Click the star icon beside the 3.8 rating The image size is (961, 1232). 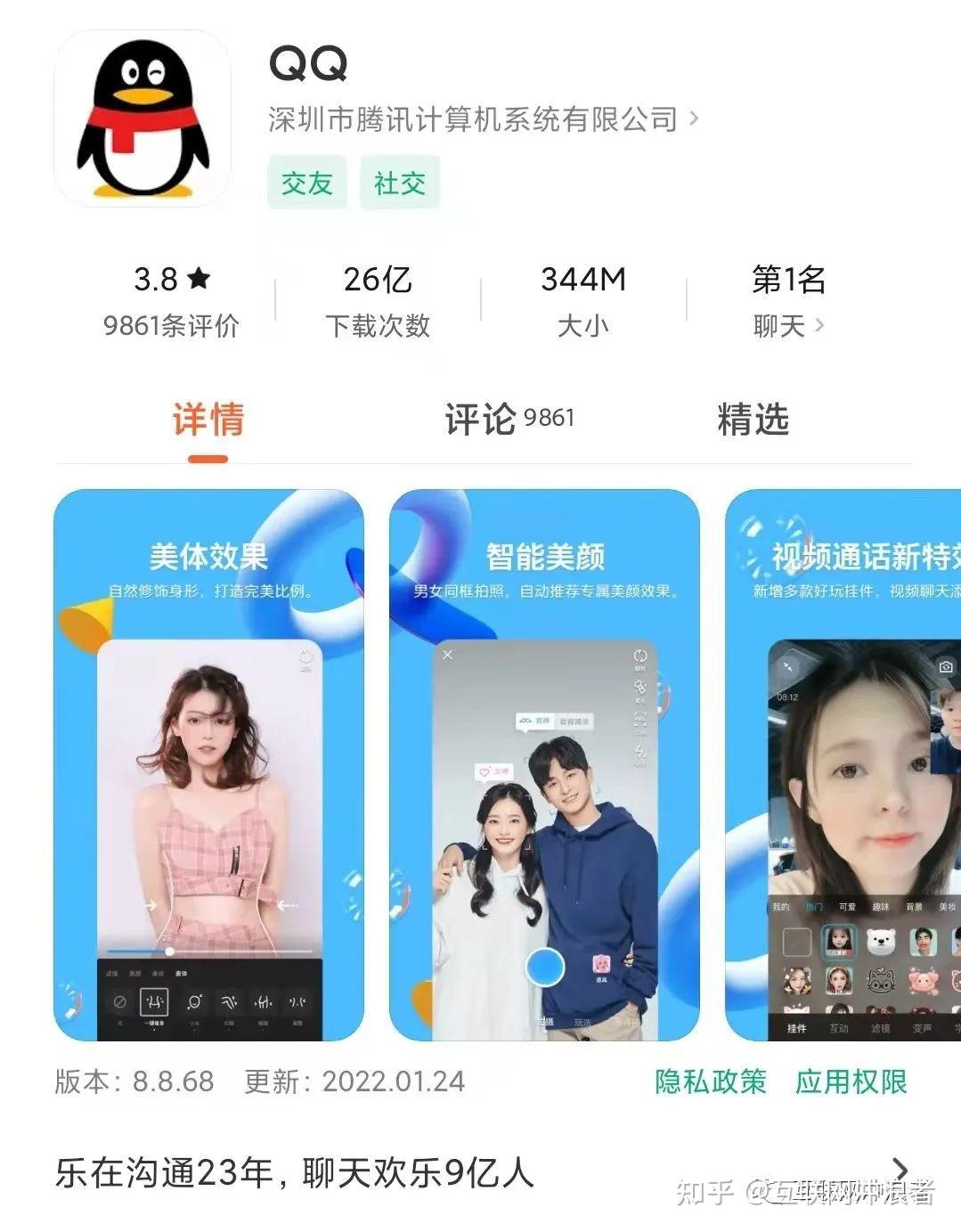198,277
